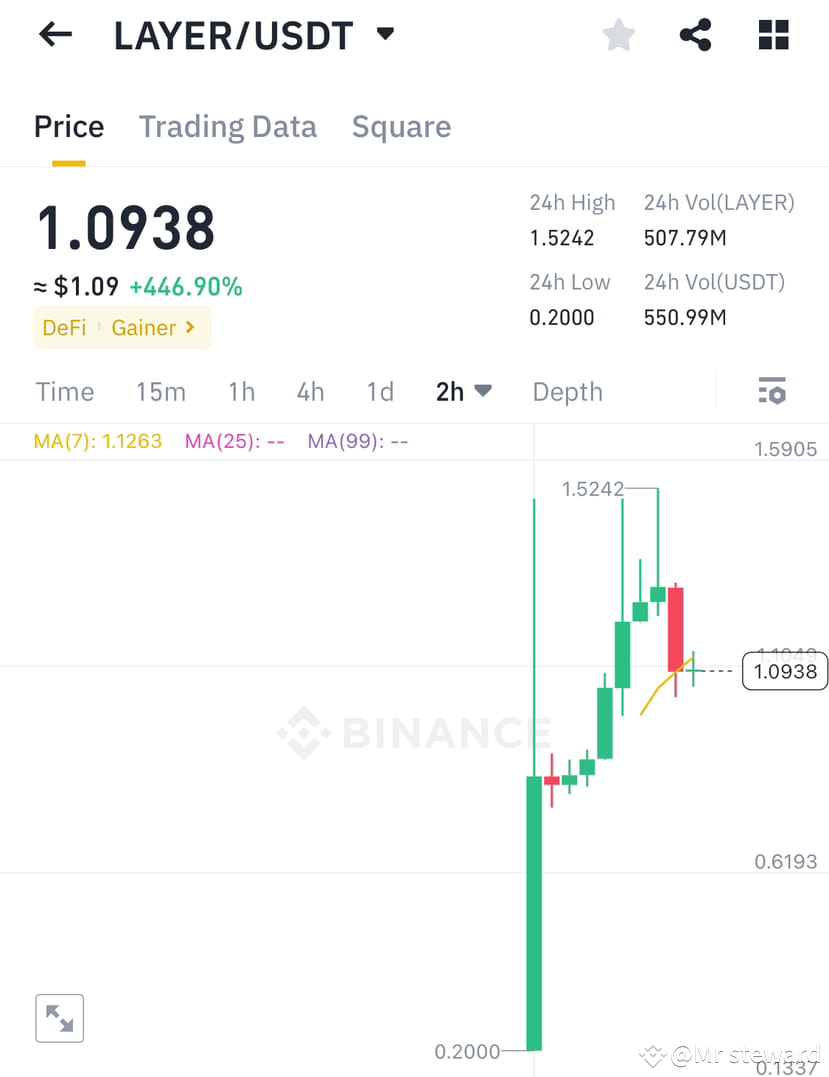
Task: Open the Square tab
Action: point(401,126)
